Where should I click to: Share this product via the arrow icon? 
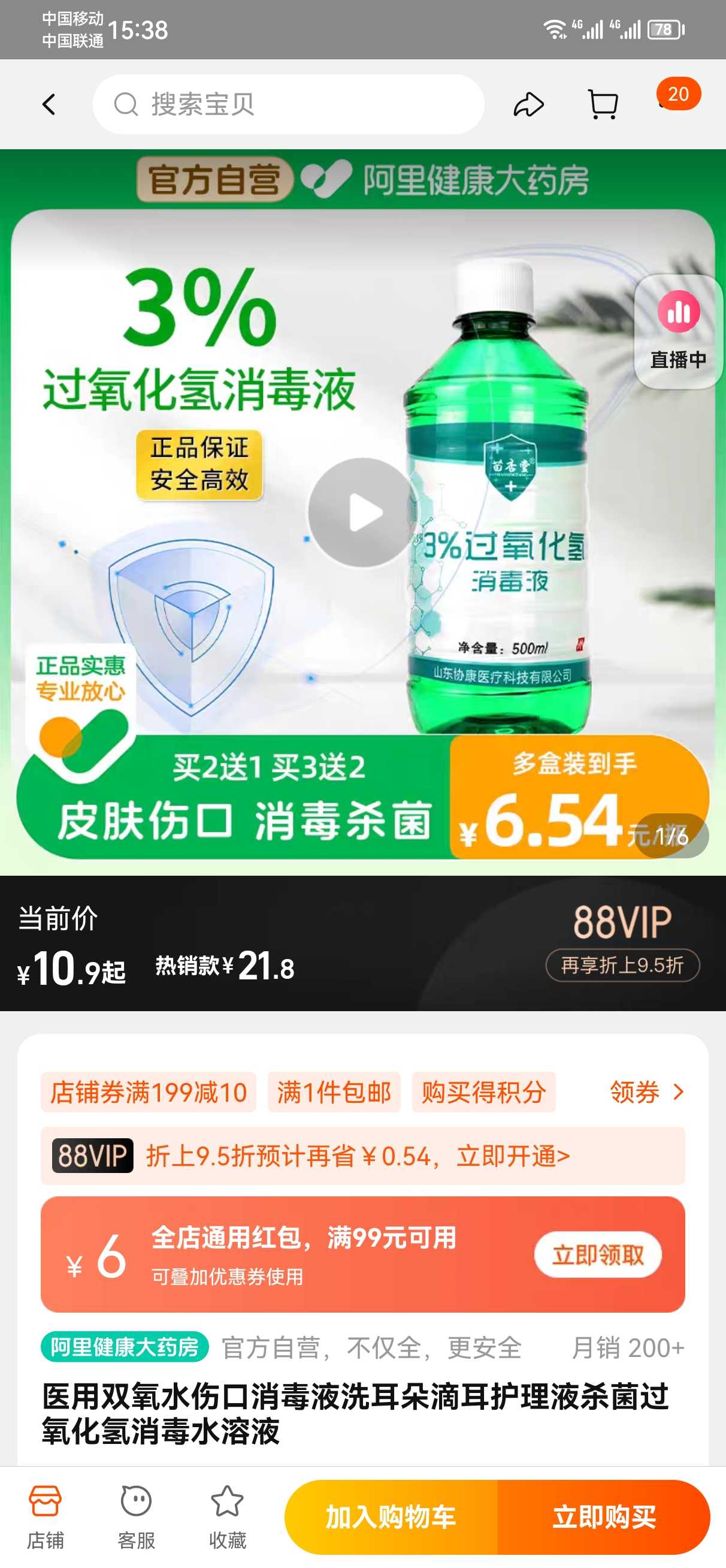tap(528, 105)
